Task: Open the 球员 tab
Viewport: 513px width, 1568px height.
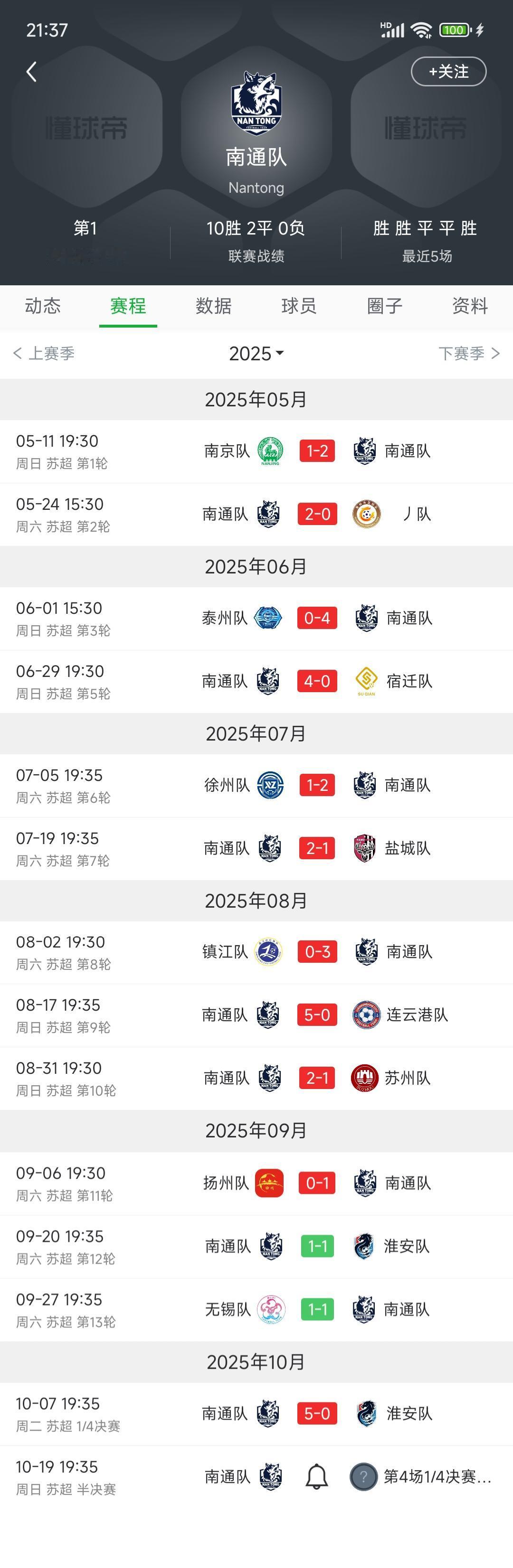Action: click(x=299, y=306)
